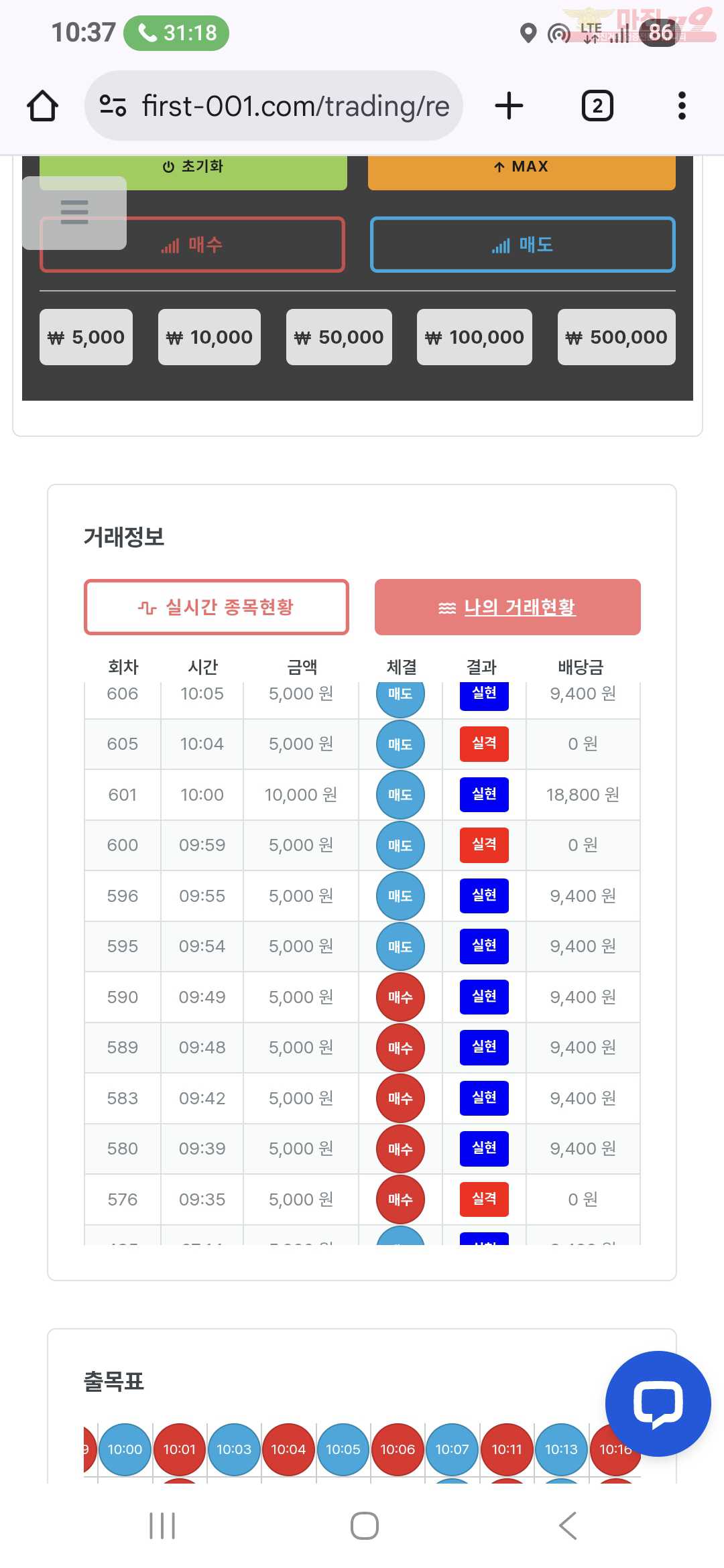The height and width of the screenshot is (1568, 724).
Task: Select the MAX amount button
Action: [x=522, y=169]
